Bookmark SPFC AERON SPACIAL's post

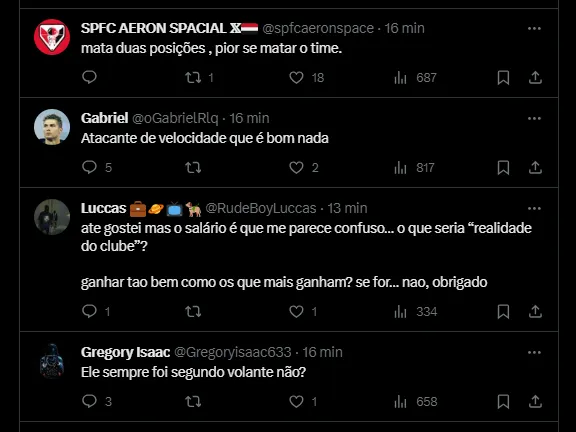pyautogui.click(x=503, y=78)
